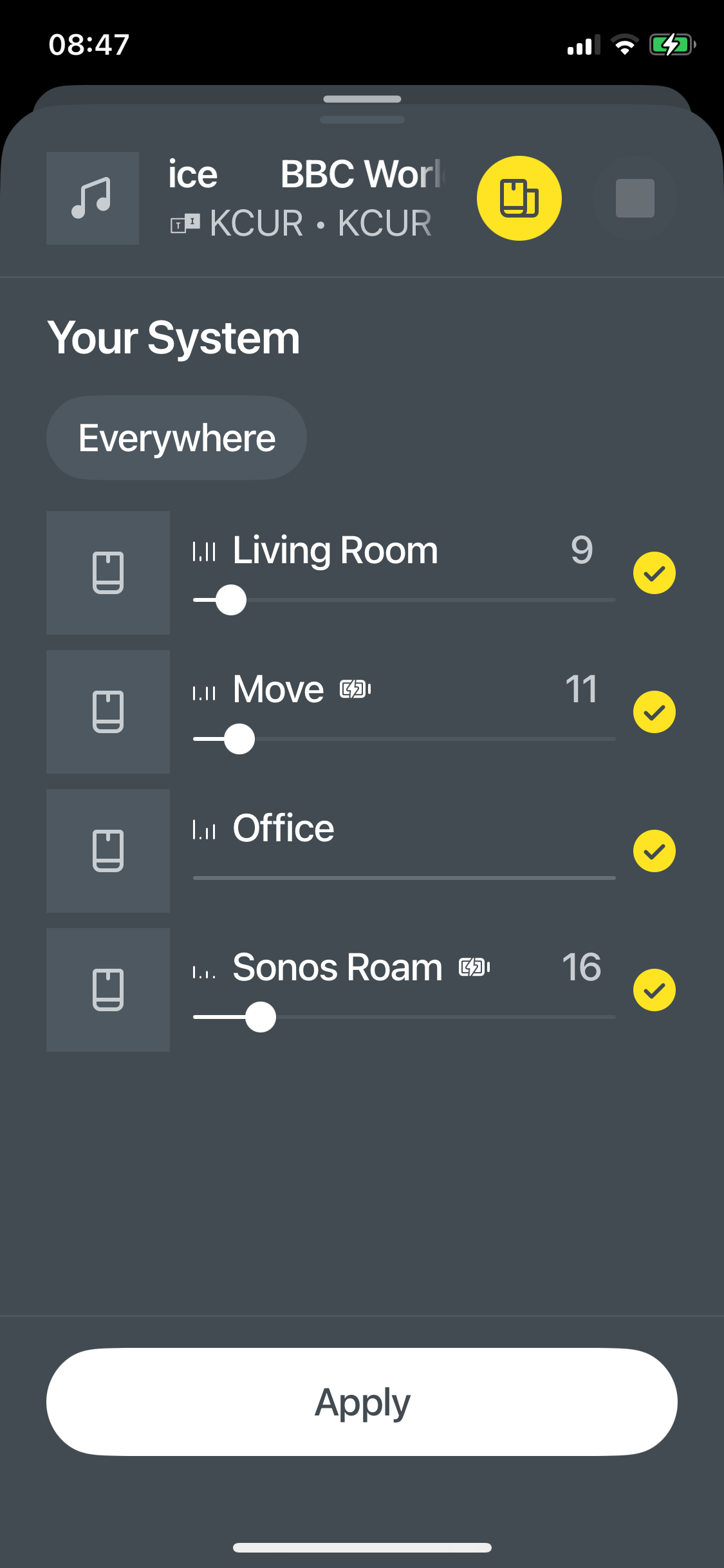Tap the Move volume slider
724x1568 pixels.
[x=404, y=739]
